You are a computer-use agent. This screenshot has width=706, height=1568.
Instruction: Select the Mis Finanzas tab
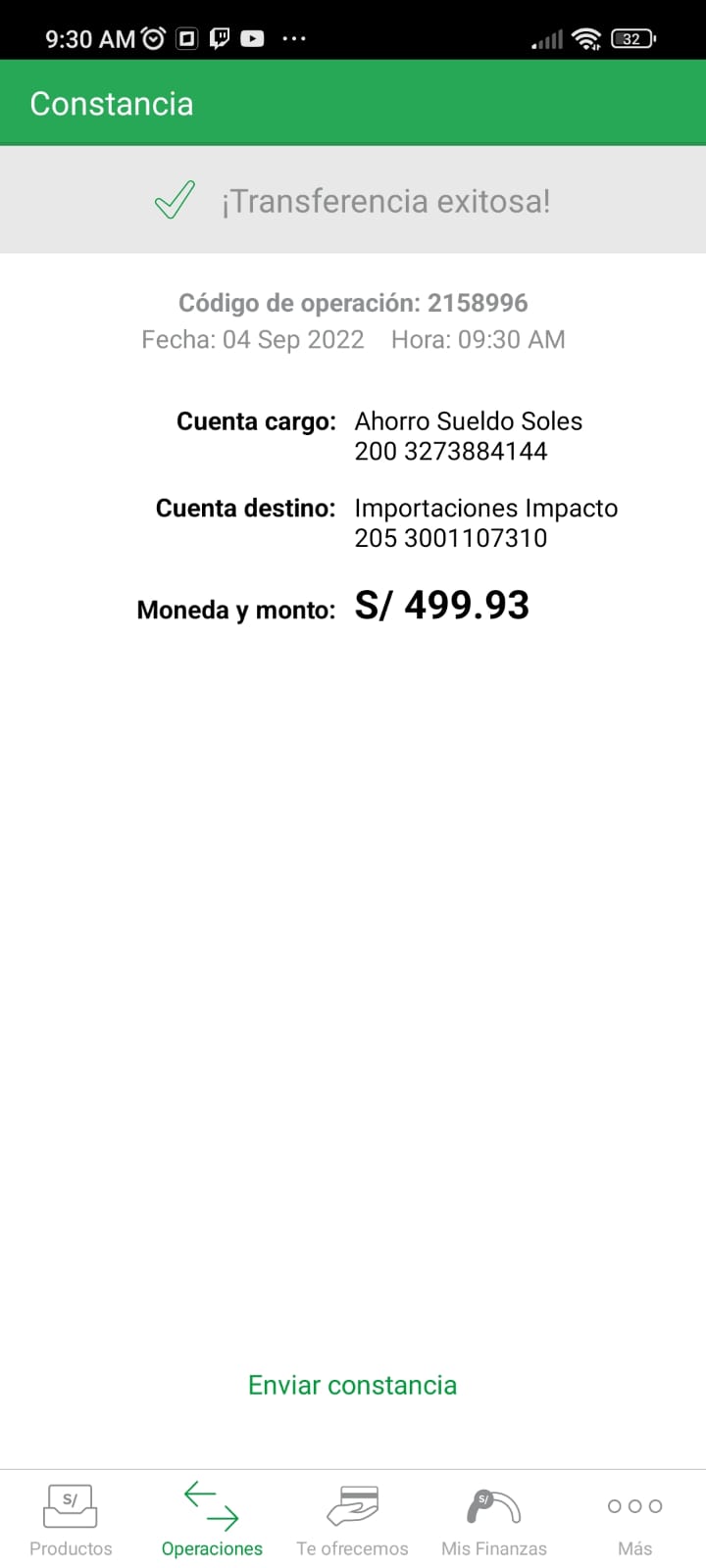pyautogui.click(x=493, y=1519)
